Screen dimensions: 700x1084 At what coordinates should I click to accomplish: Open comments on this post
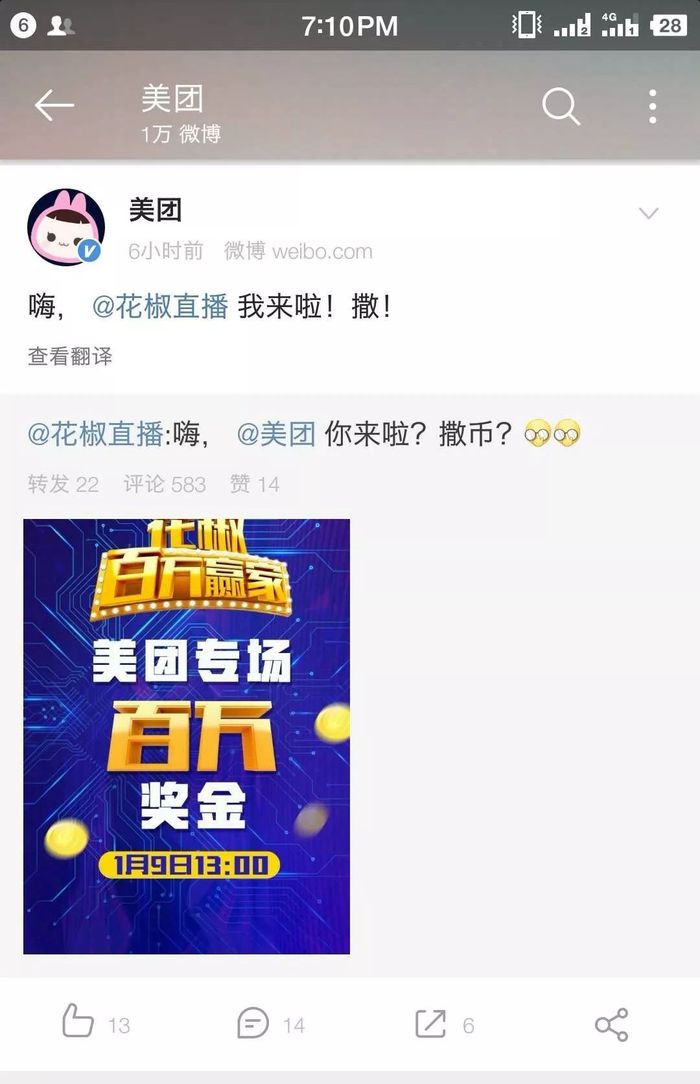[x=270, y=1024]
